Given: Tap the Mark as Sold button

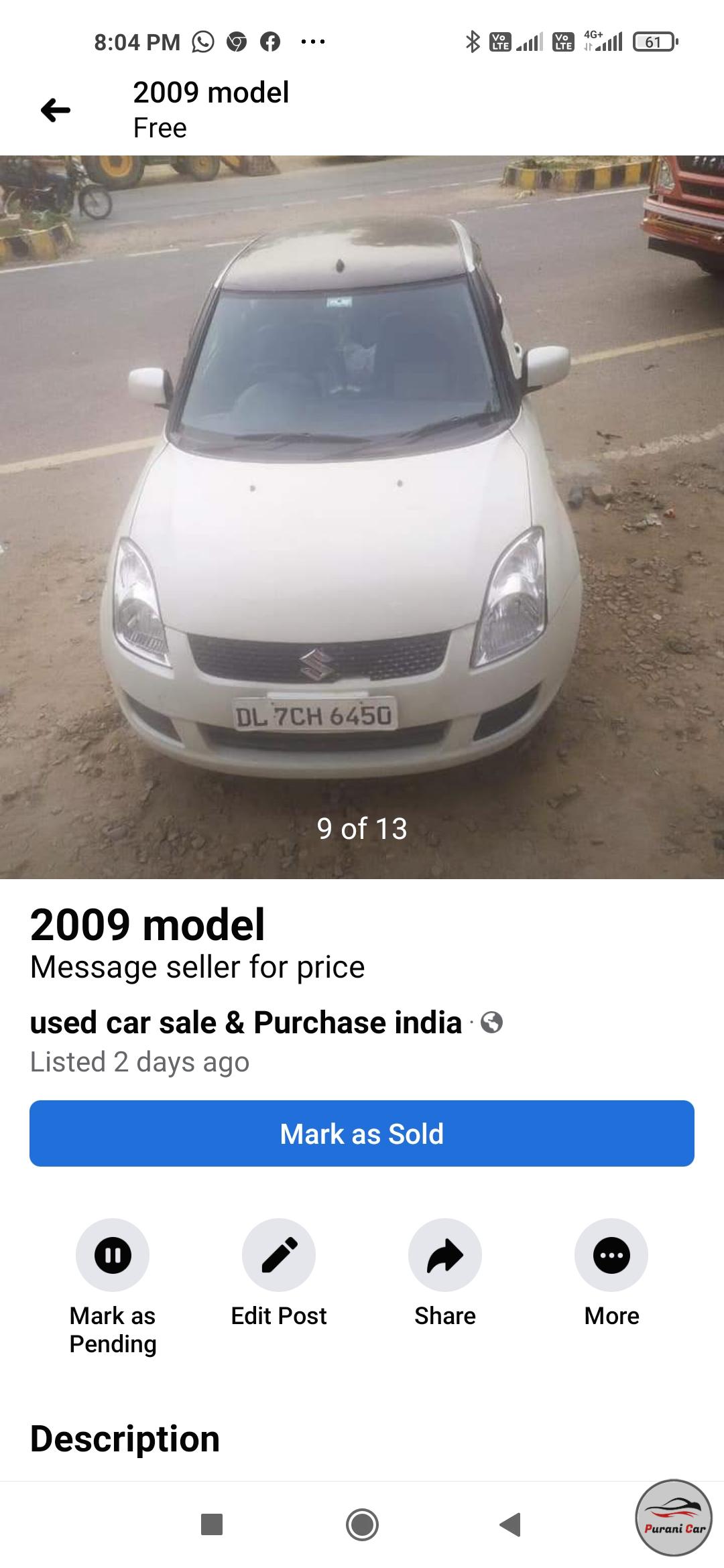Looking at the screenshot, I should [x=362, y=1134].
